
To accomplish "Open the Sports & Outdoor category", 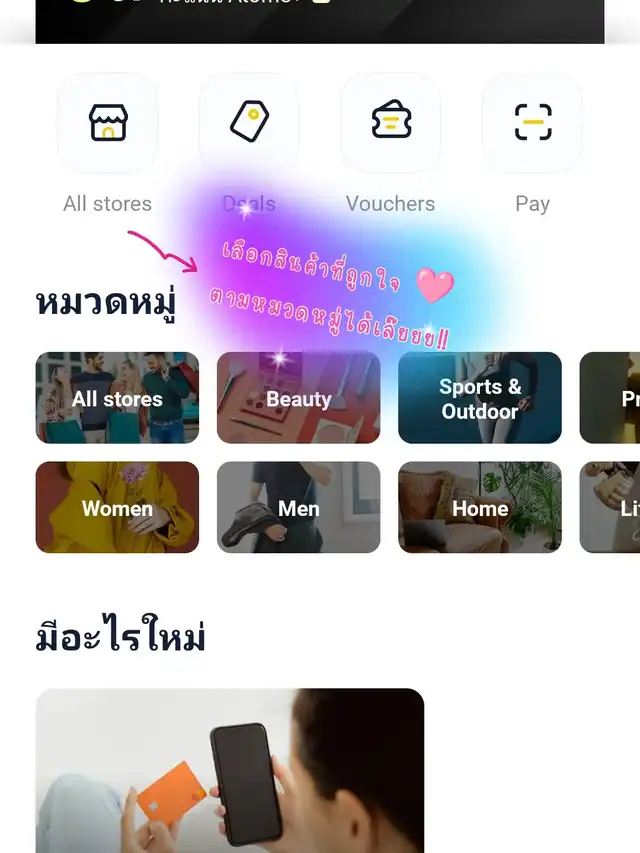I will 480,398.
